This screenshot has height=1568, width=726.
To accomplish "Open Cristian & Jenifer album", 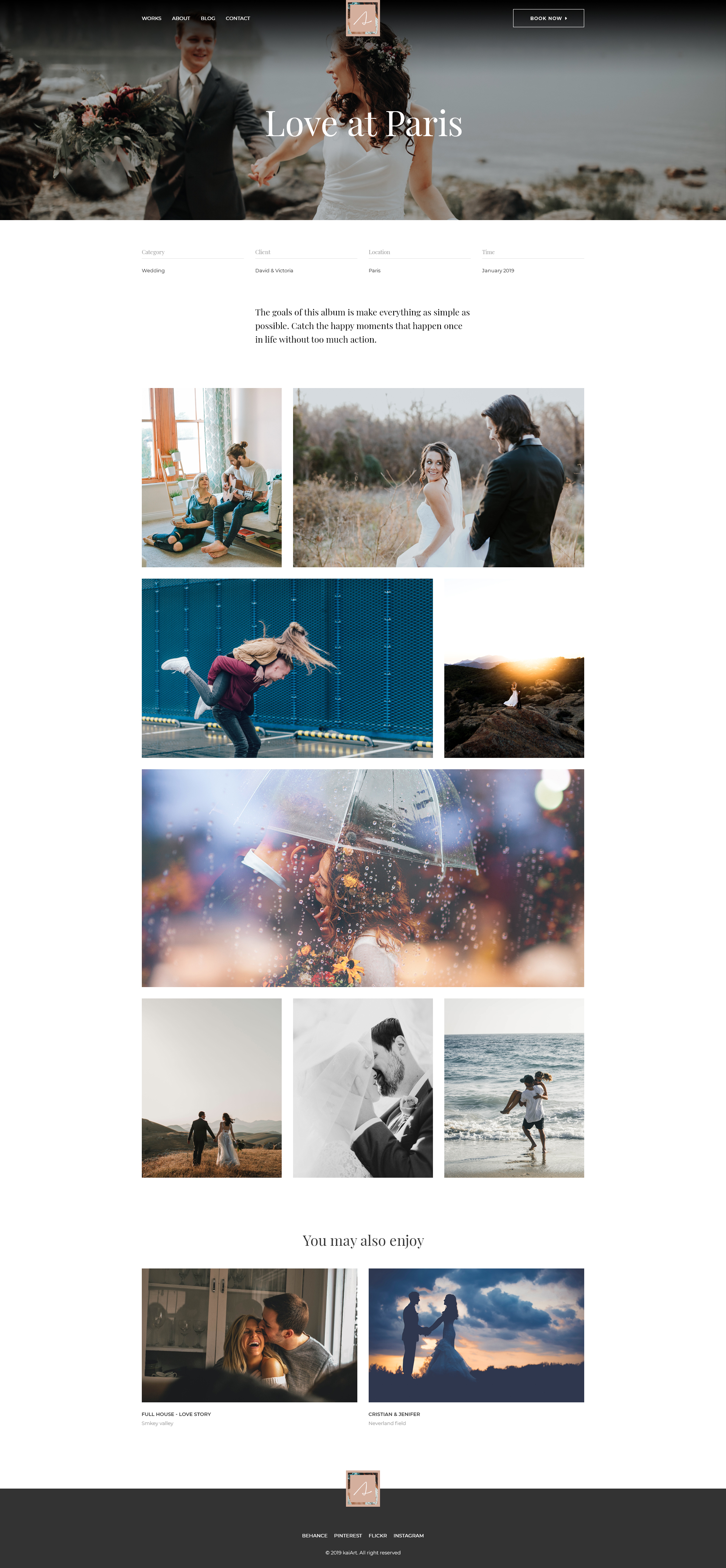I will [476, 1335].
